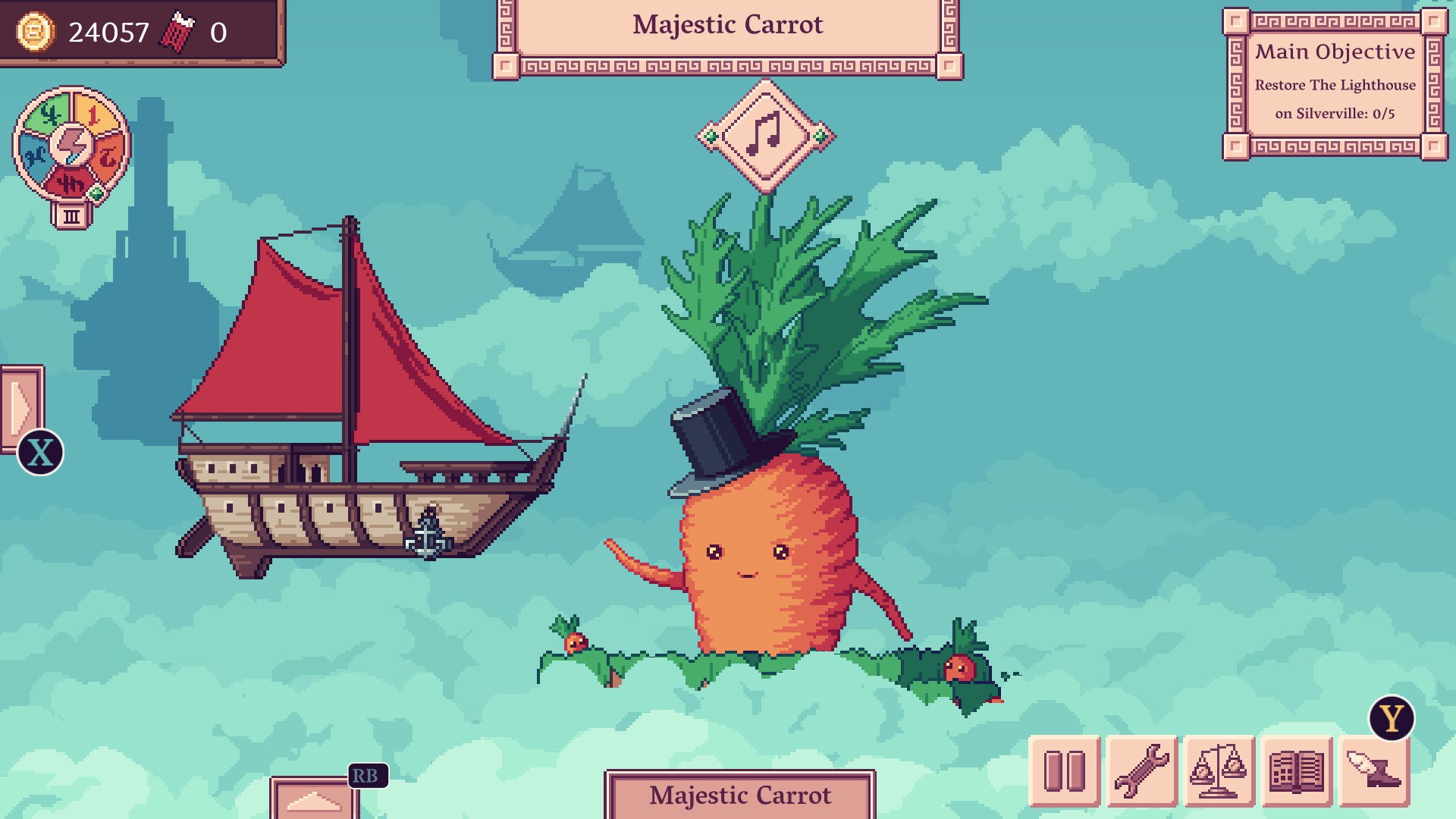This screenshot has height=819, width=1456.
Task: Open the journal book
Action: pyautogui.click(x=1296, y=771)
